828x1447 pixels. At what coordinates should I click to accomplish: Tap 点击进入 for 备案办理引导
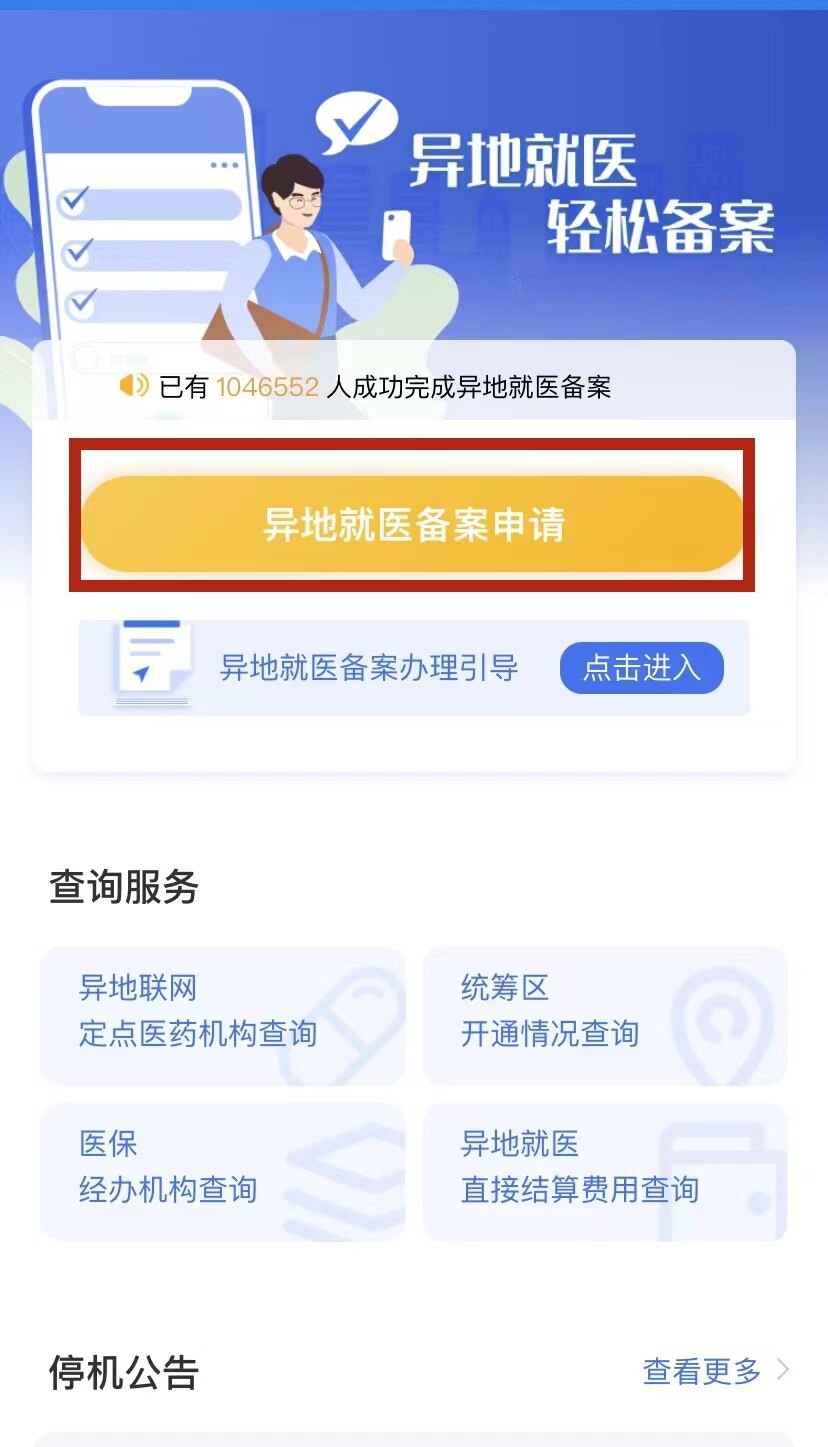tap(641, 668)
